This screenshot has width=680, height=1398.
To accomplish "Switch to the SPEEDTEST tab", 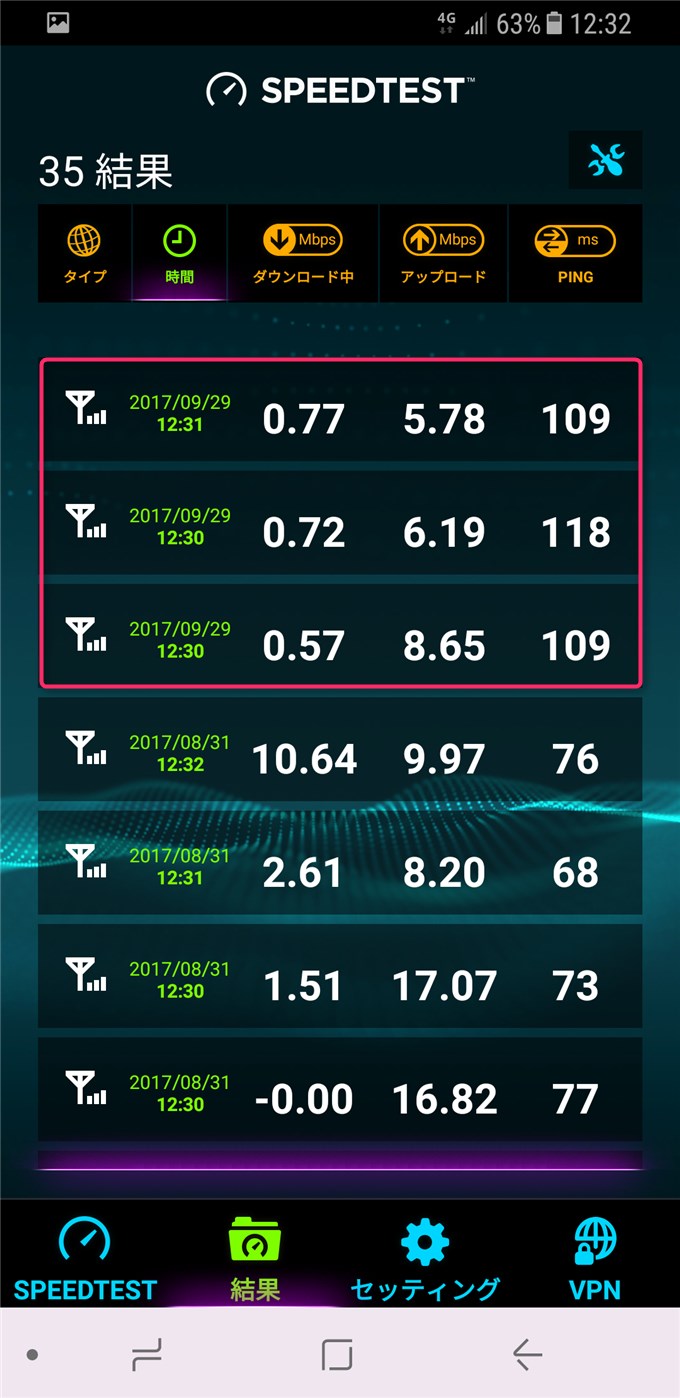I will tap(85, 1258).
